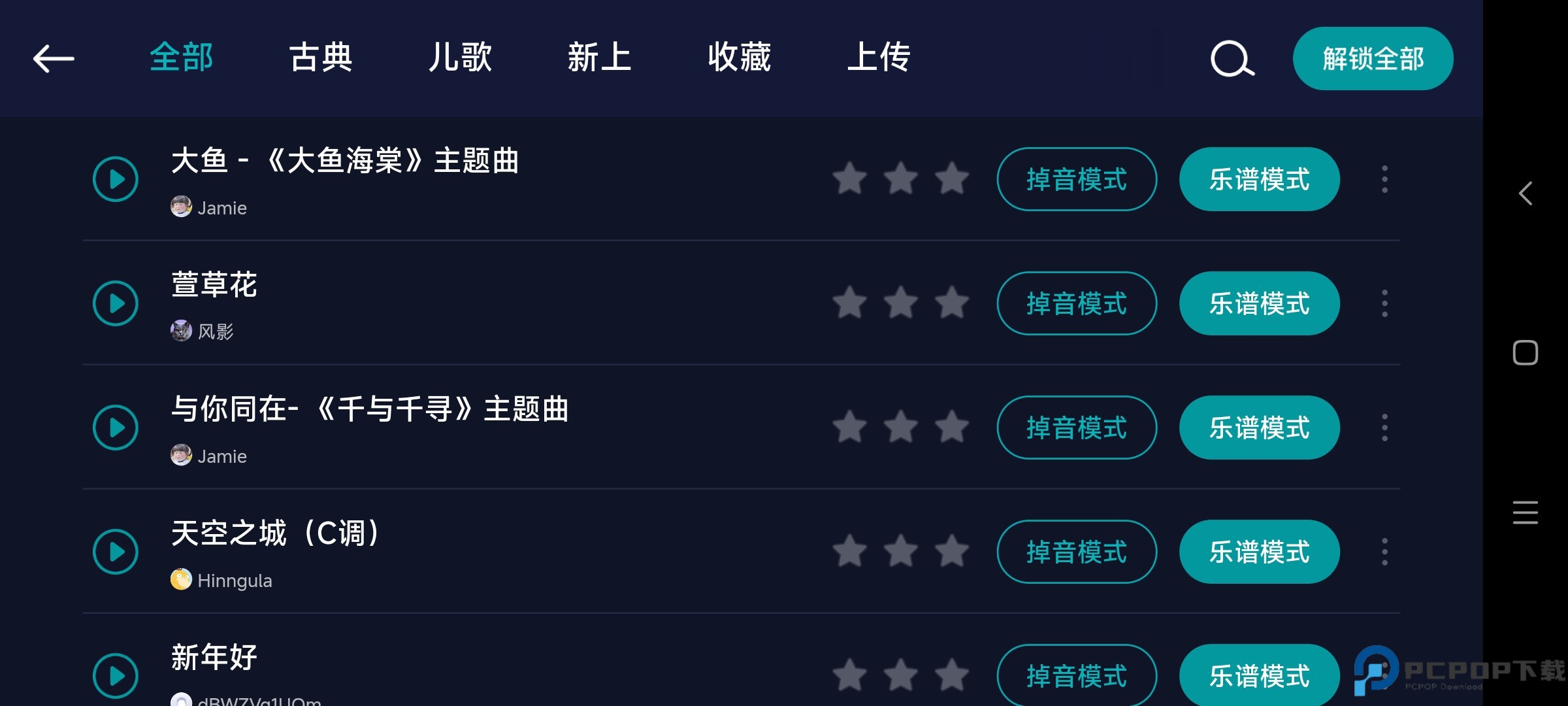
Task: Switch to the 古典 tab
Action: [321, 58]
